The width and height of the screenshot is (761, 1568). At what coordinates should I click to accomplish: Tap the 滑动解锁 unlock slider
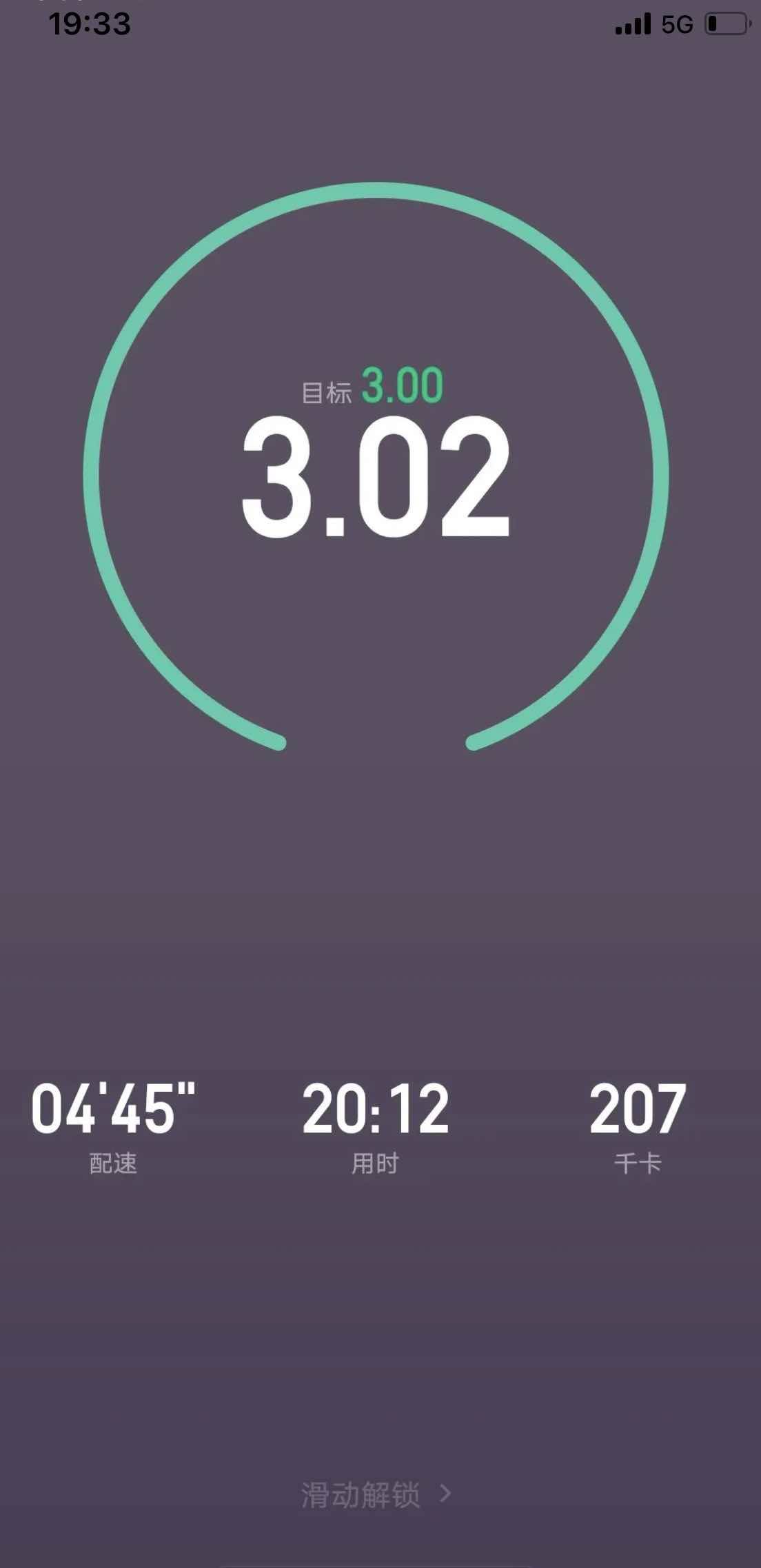point(376,1494)
